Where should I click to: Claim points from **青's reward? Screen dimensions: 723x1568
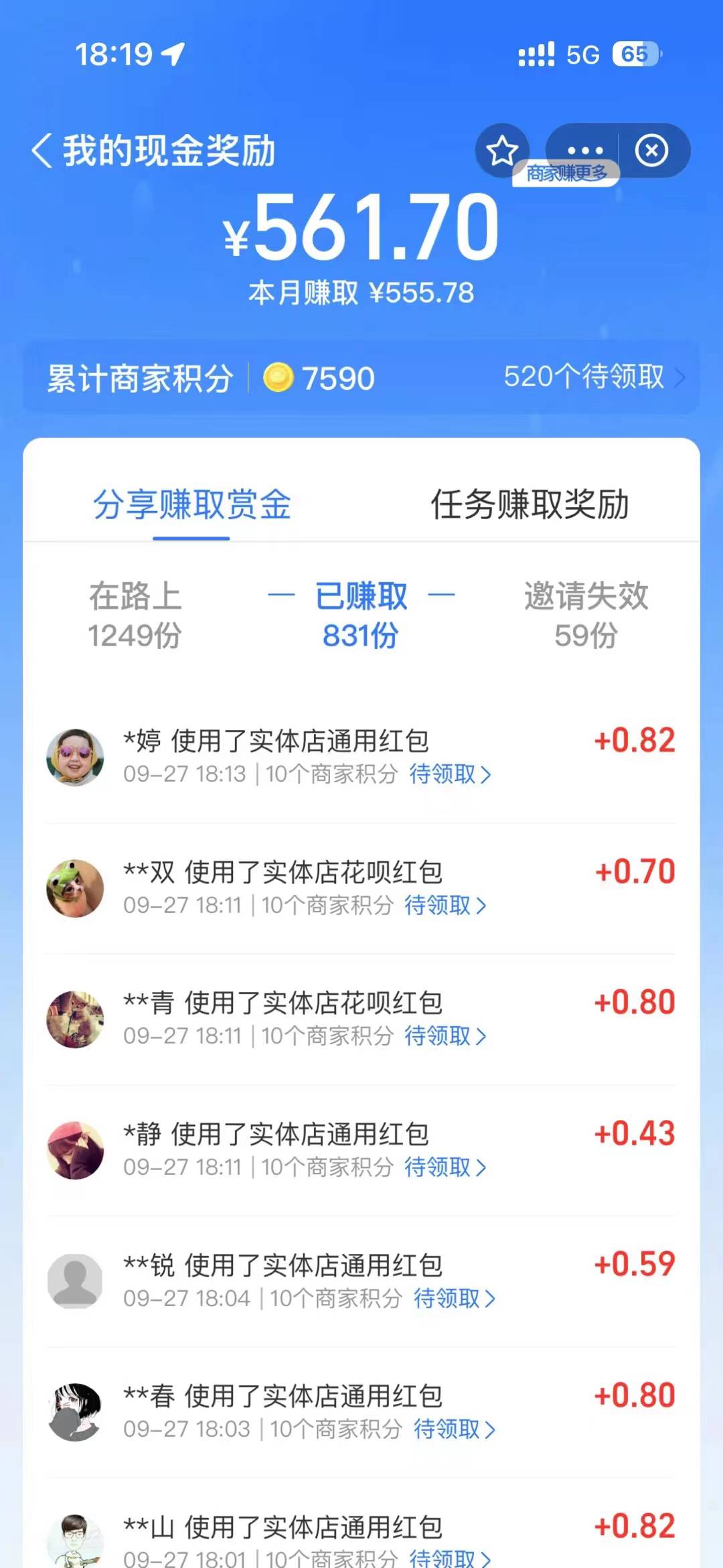(x=445, y=1036)
